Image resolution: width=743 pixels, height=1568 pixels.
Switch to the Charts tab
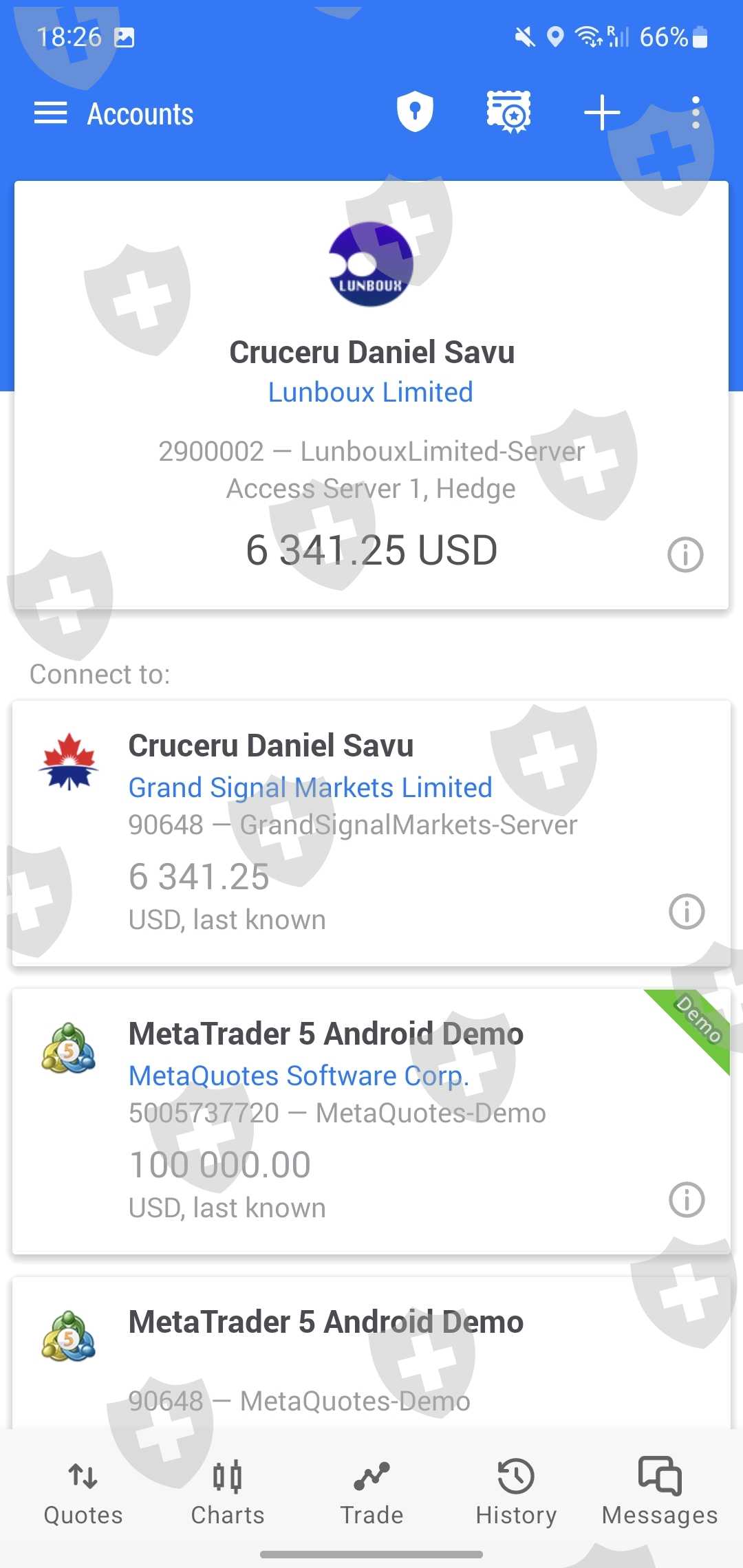coord(228,1492)
